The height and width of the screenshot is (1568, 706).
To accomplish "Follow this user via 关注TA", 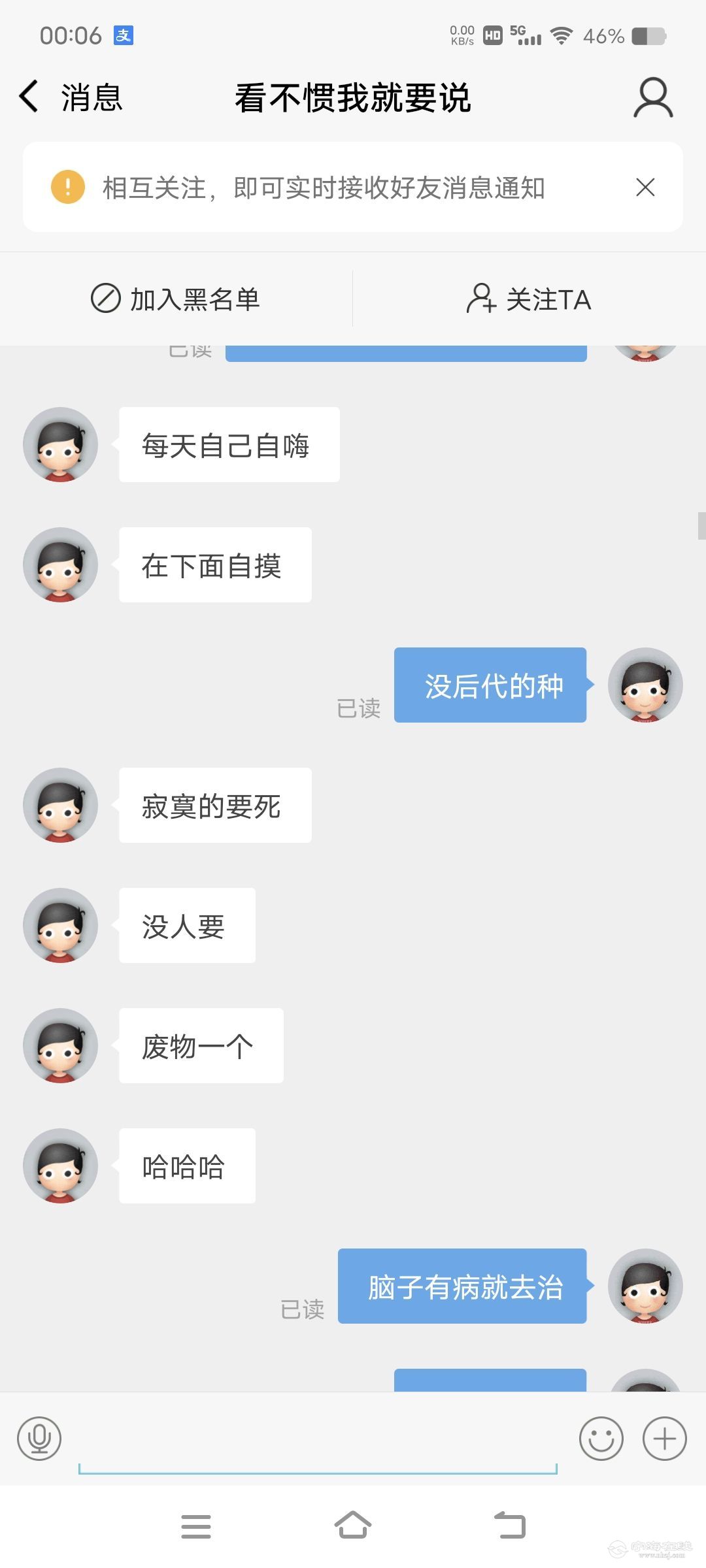I will click(x=529, y=299).
